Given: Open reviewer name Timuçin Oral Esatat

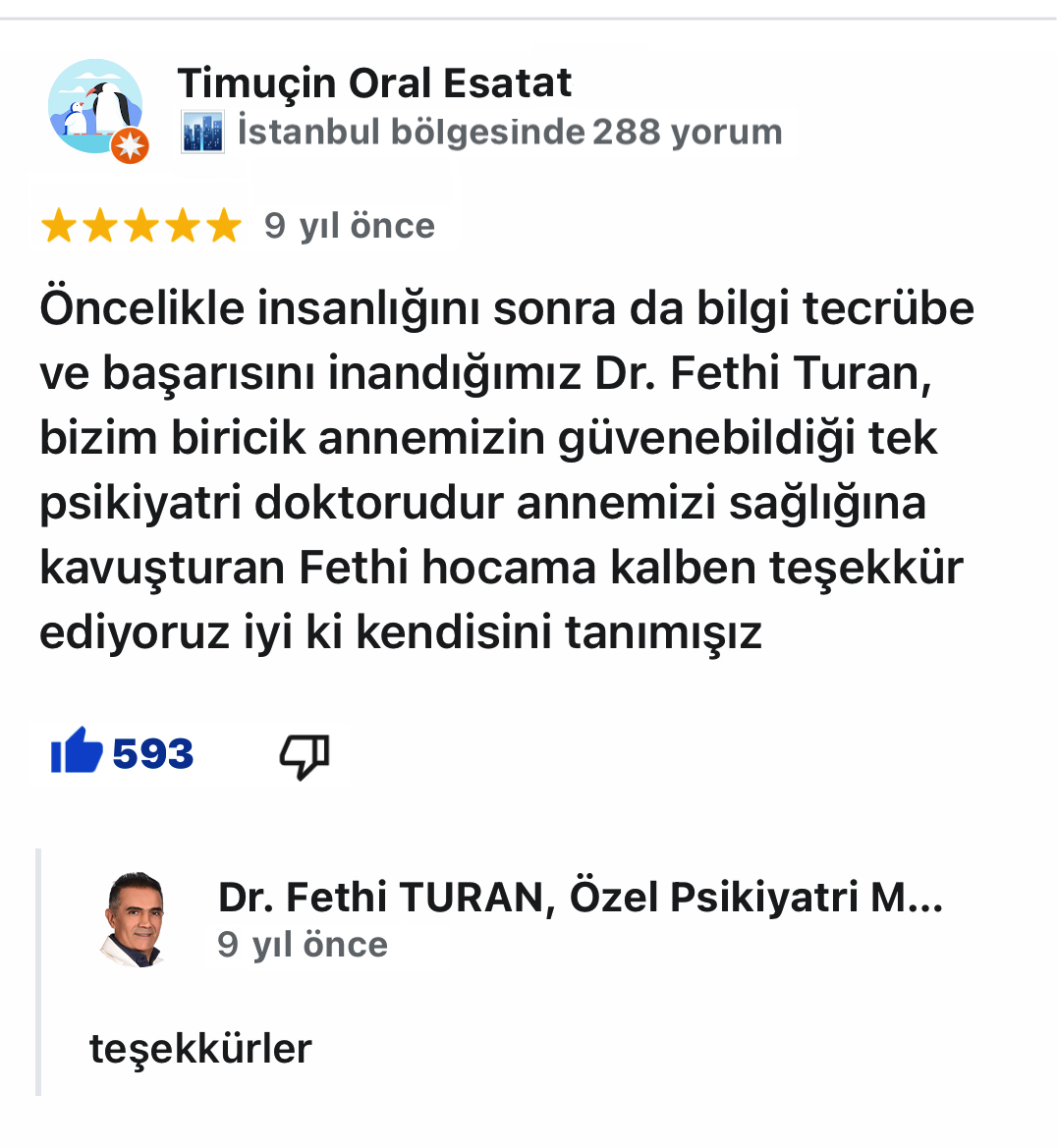Looking at the screenshot, I should [x=374, y=83].
